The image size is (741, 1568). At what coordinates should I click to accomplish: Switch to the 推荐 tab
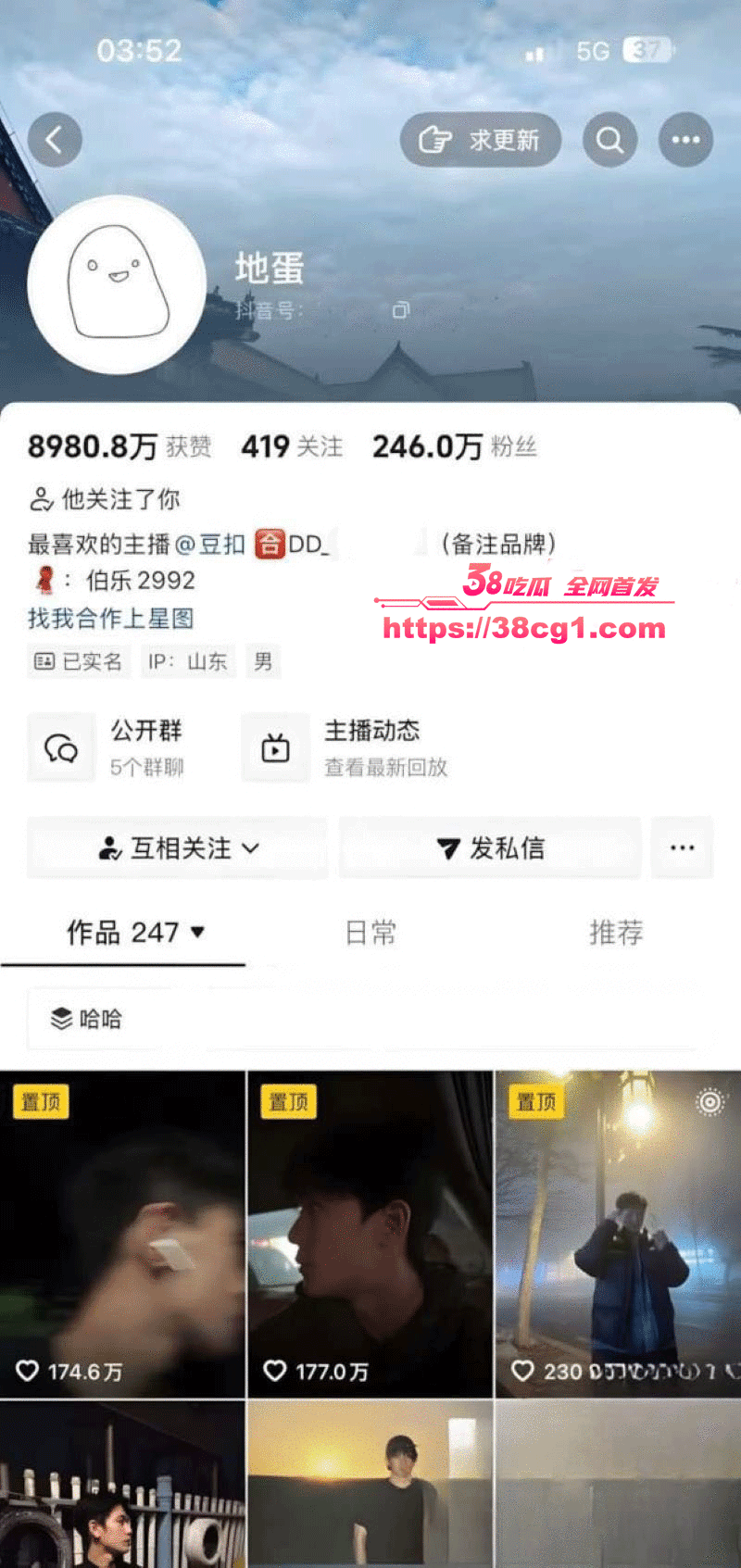click(616, 932)
